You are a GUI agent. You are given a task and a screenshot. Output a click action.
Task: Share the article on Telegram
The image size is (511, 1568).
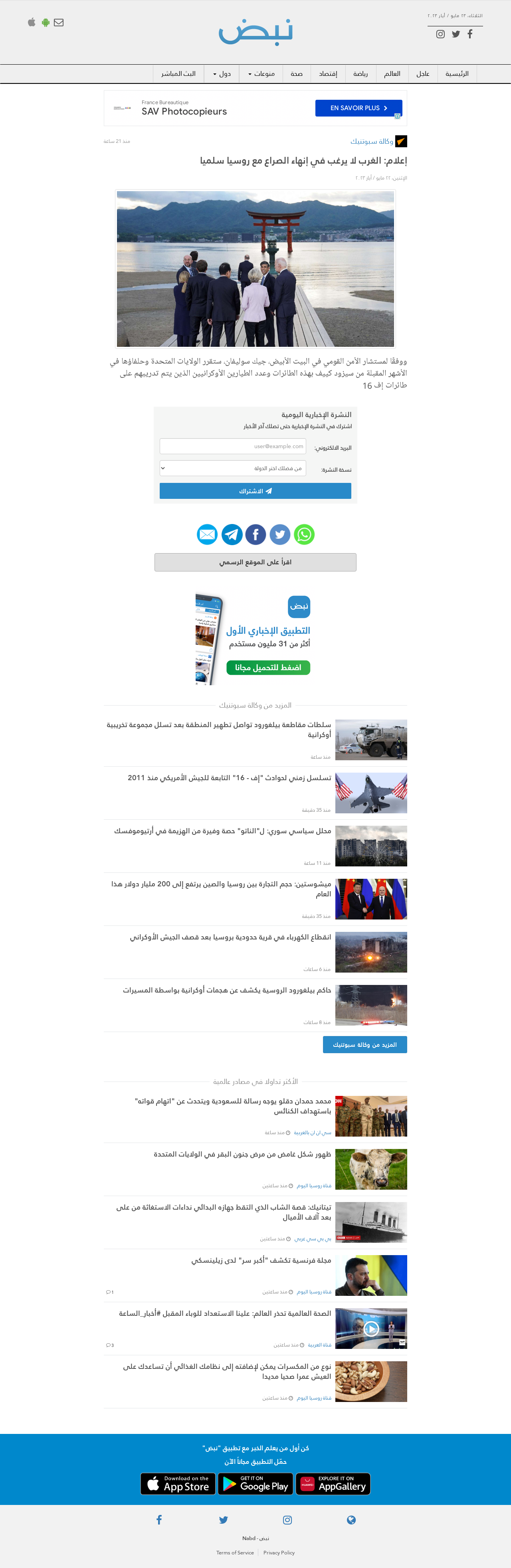pos(232,534)
